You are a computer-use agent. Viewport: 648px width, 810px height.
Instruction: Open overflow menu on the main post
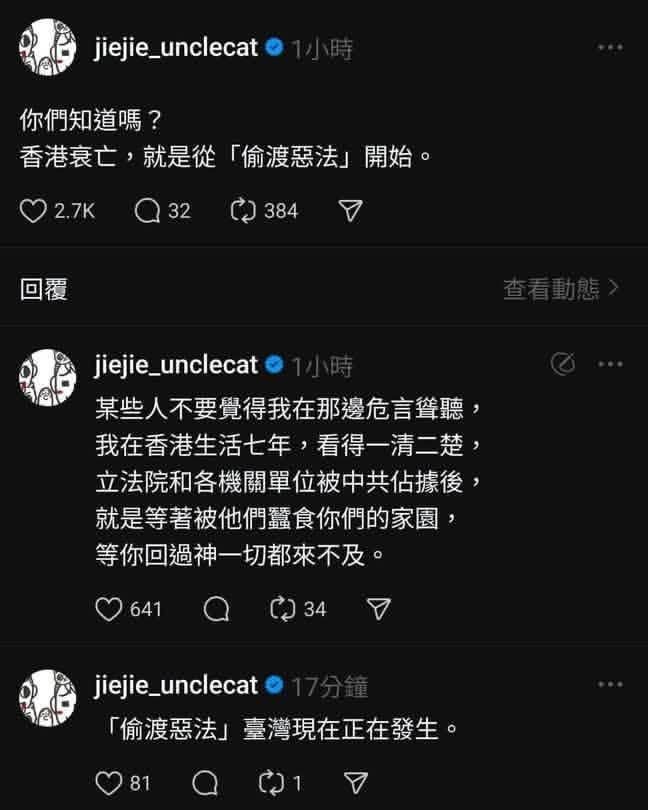pos(609,48)
